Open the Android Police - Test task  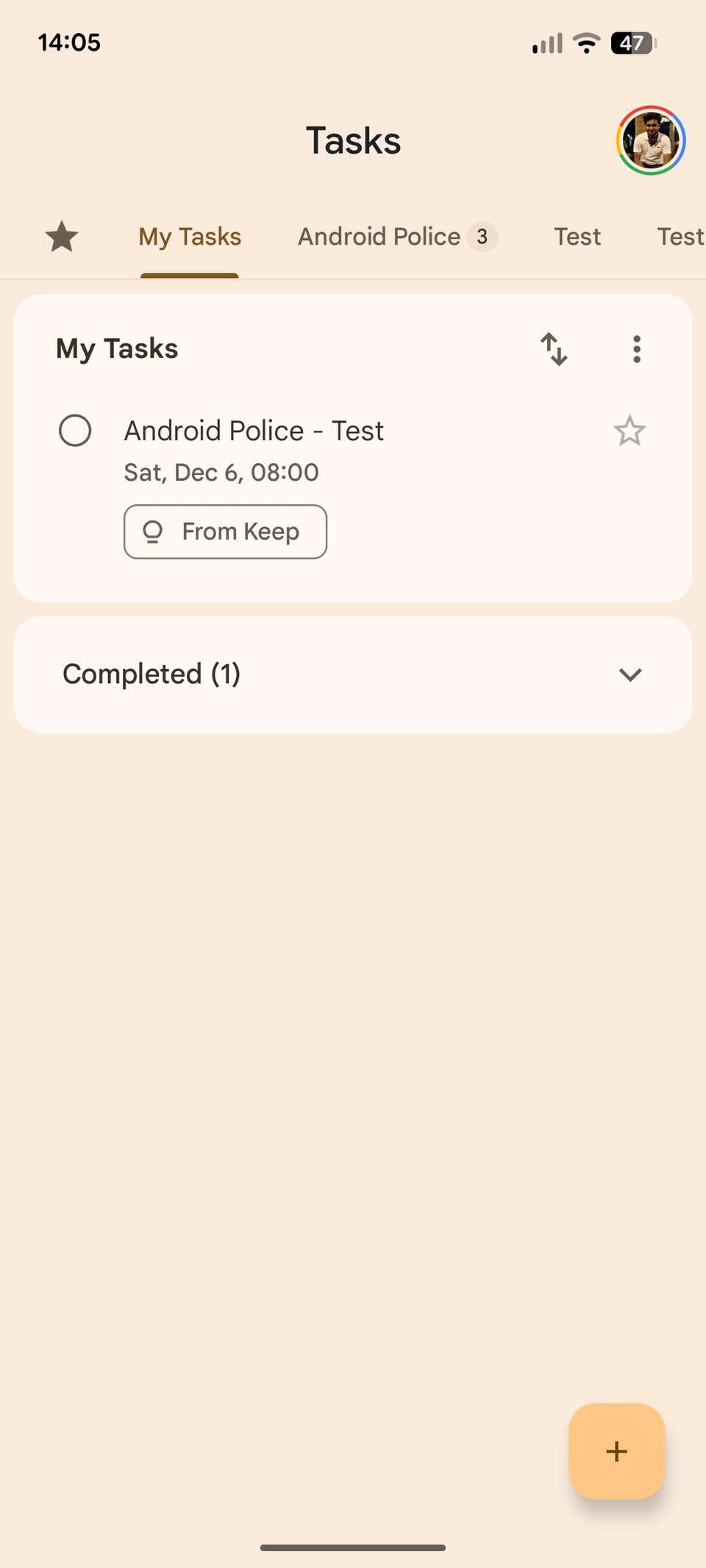click(x=254, y=431)
